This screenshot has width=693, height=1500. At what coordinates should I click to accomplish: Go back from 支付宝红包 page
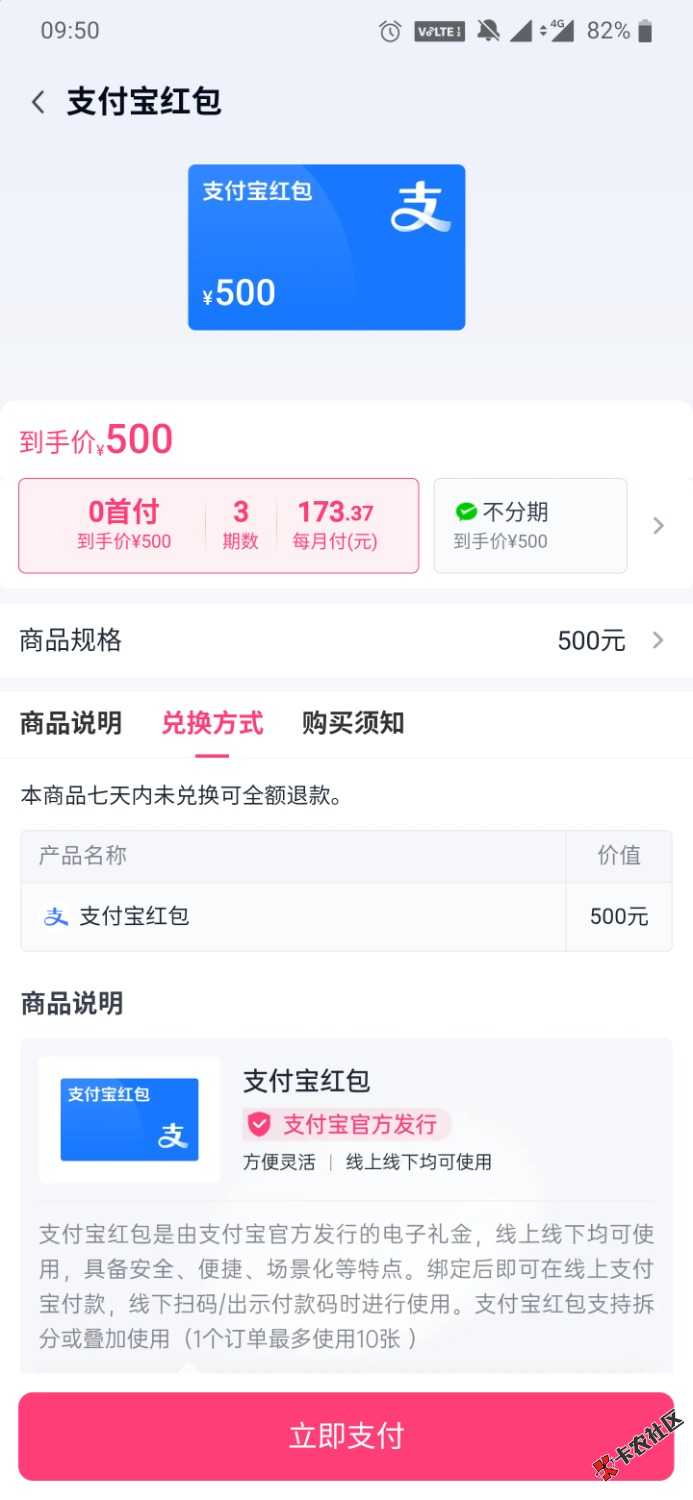coord(38,102)
